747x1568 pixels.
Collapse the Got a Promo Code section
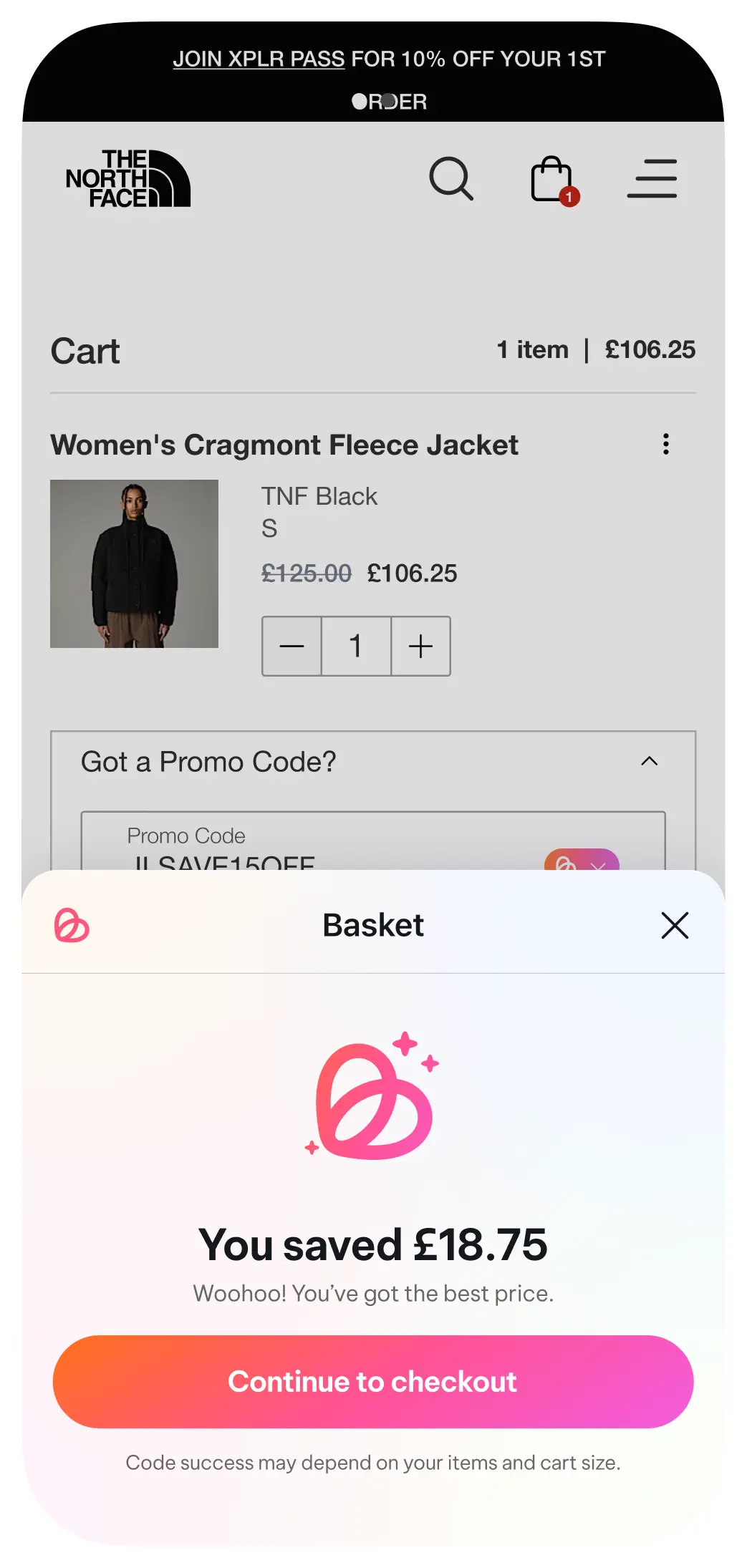pyautogui.click(x=649, y=761)
